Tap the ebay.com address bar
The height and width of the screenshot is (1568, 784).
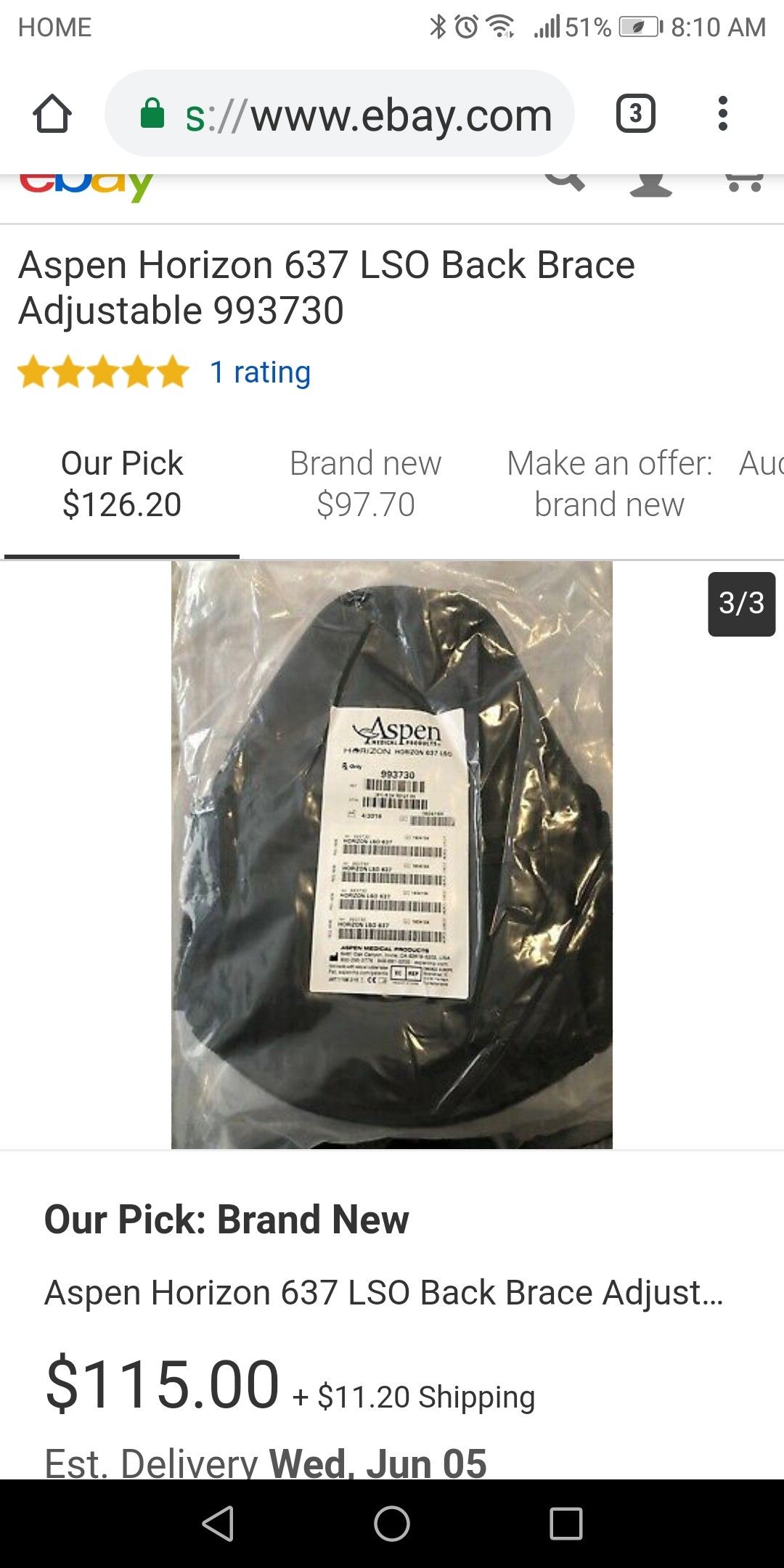point(340,114)
